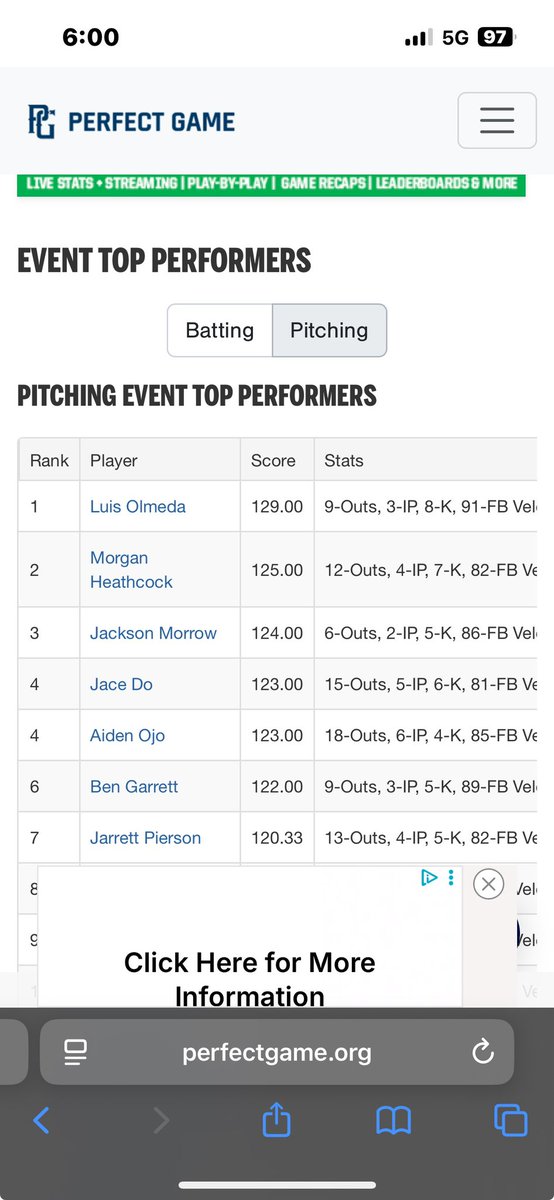The width and height of the screenshot is (554, 1200).
Task: Open the Safari tabs overview
Action: (x=510, y=1120)
